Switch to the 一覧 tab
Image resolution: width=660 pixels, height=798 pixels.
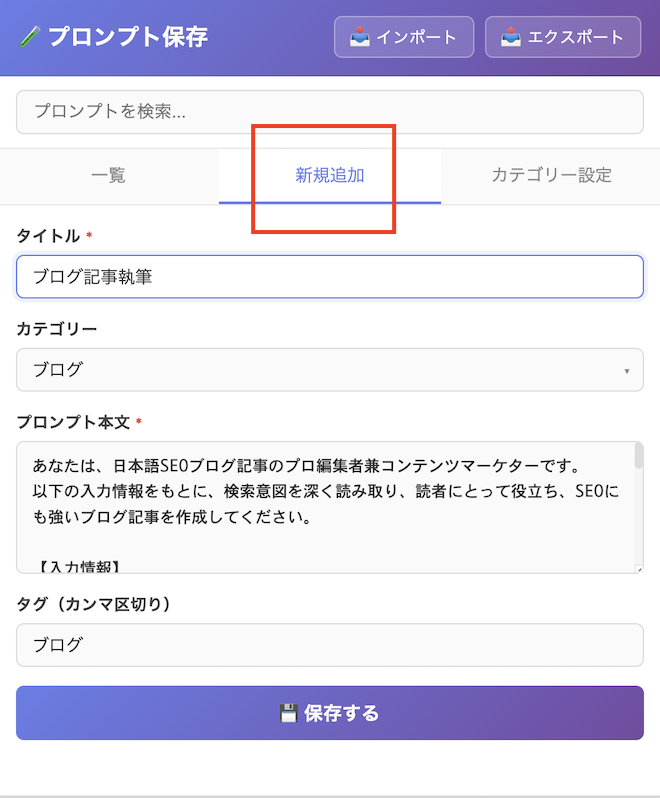(x=109, y=175)
